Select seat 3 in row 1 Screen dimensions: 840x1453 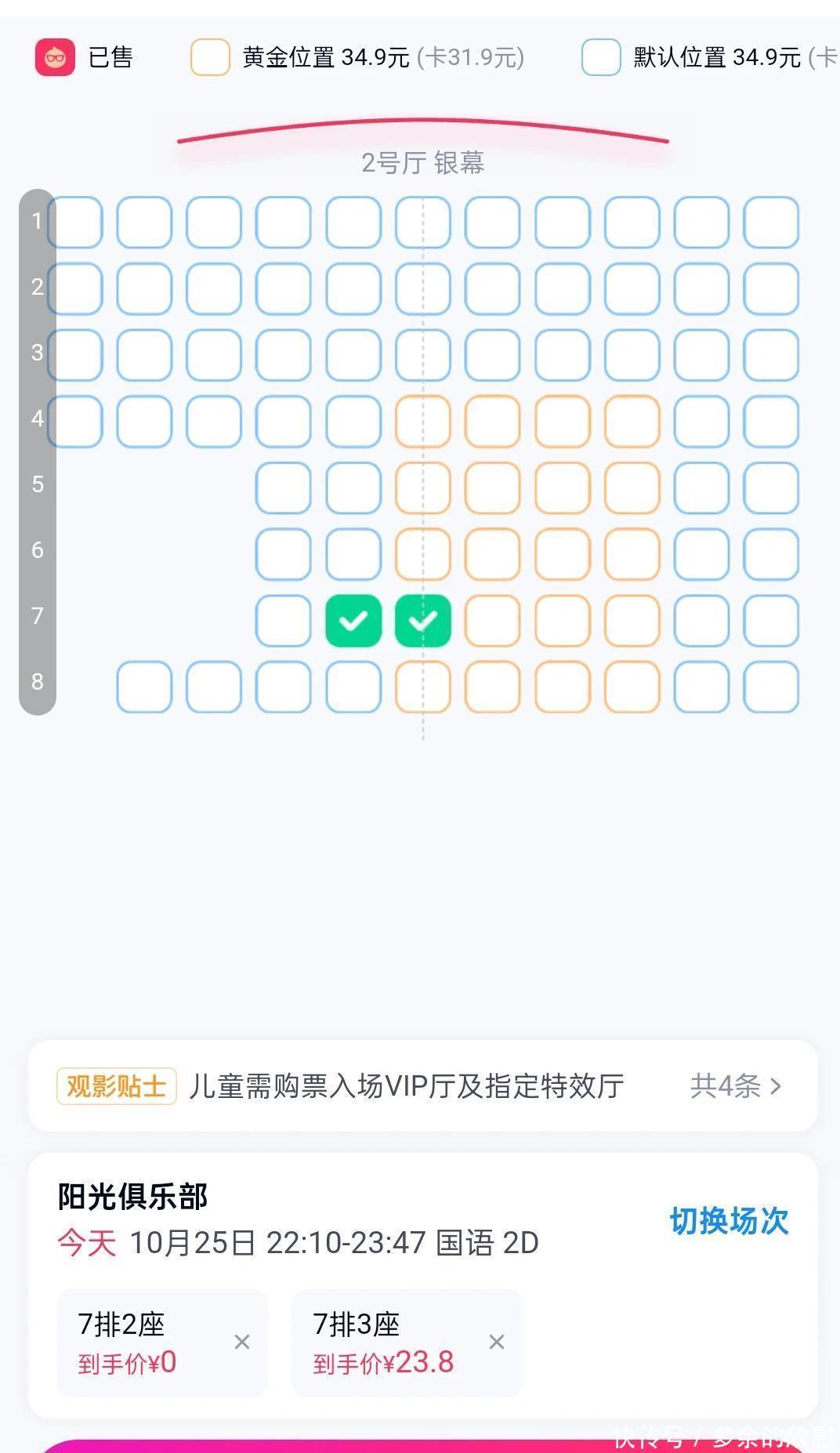(x=214, y=223)
